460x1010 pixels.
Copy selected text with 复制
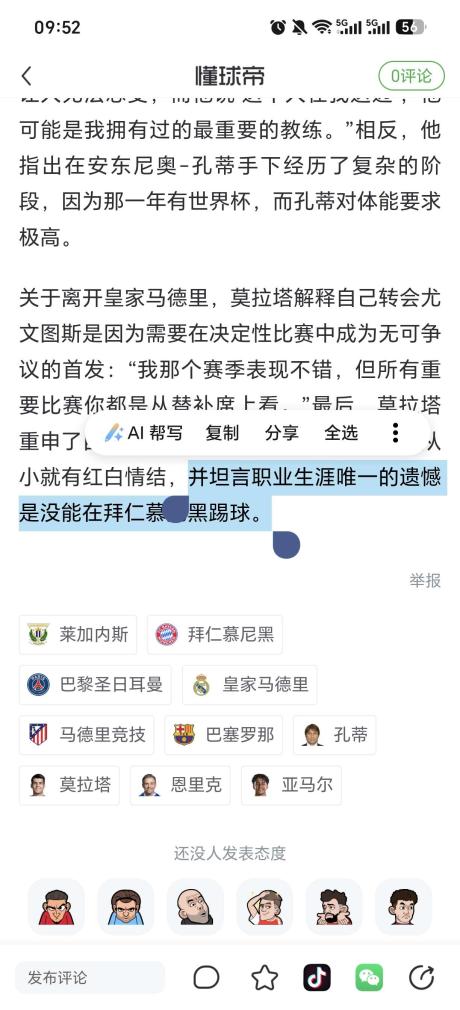(x=222, y=433)
